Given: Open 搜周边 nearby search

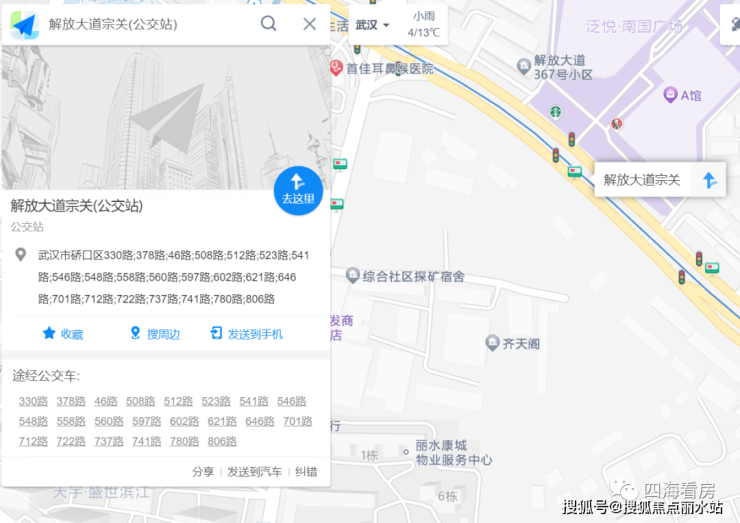Looking at the screenshot, I should [154, 334].
